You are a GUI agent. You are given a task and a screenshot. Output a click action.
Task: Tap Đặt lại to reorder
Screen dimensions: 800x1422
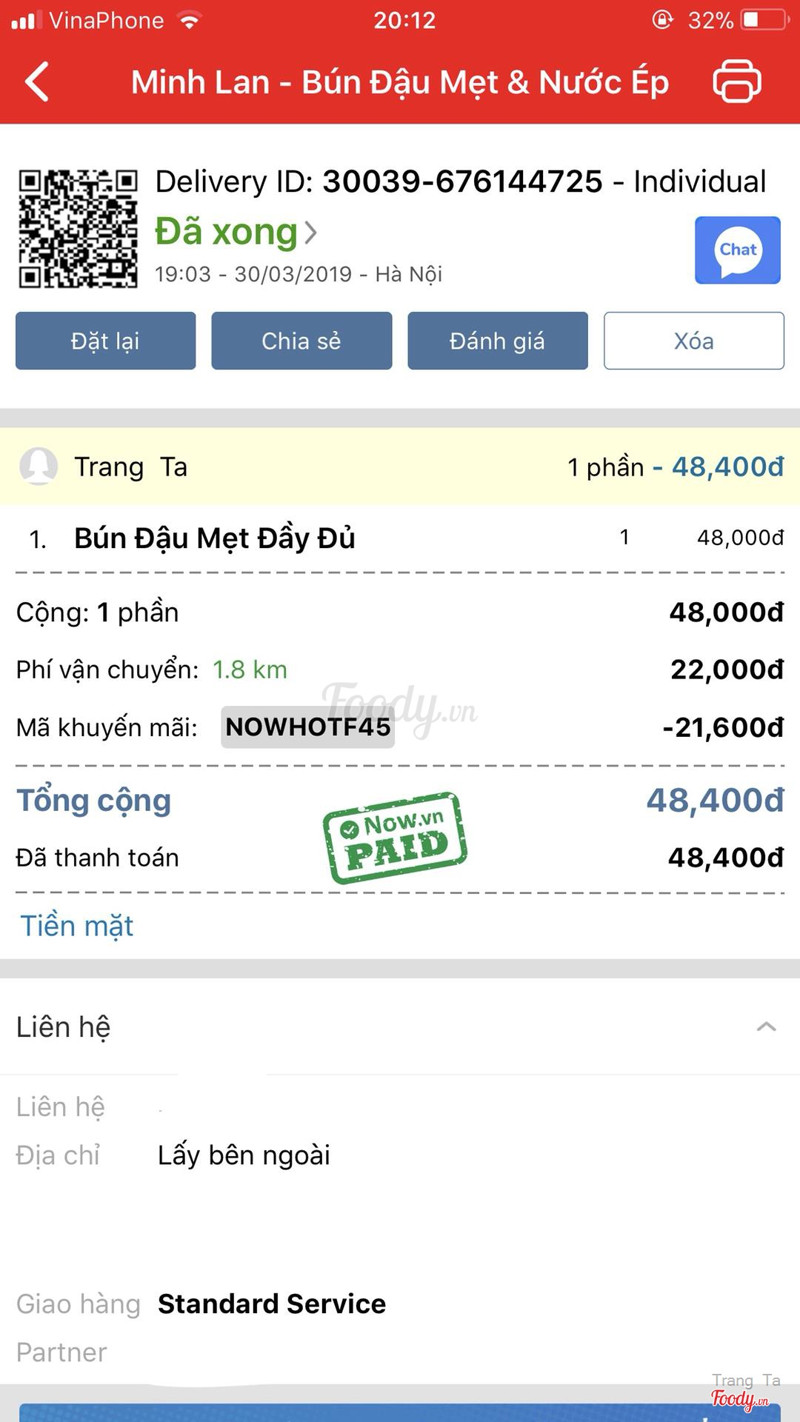pyautogui.click(x=105, y=341)
